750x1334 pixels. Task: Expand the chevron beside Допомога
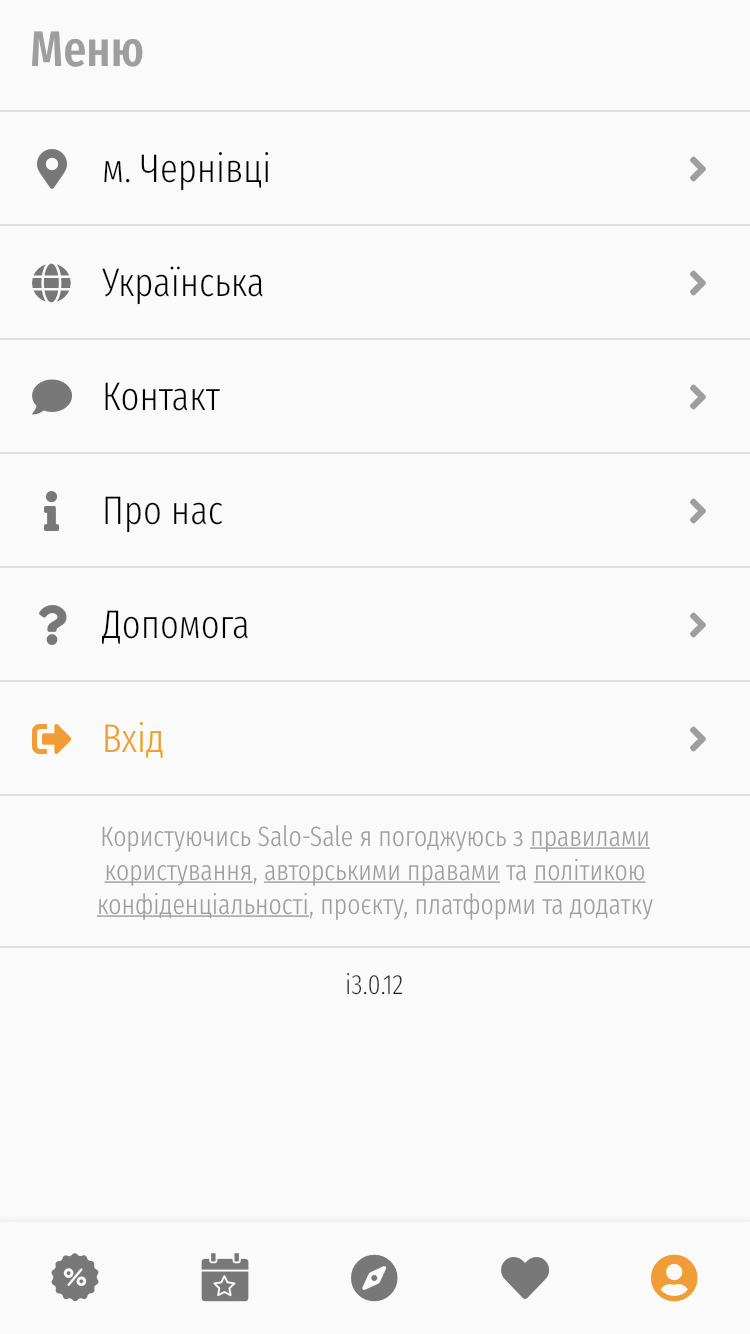697,624
